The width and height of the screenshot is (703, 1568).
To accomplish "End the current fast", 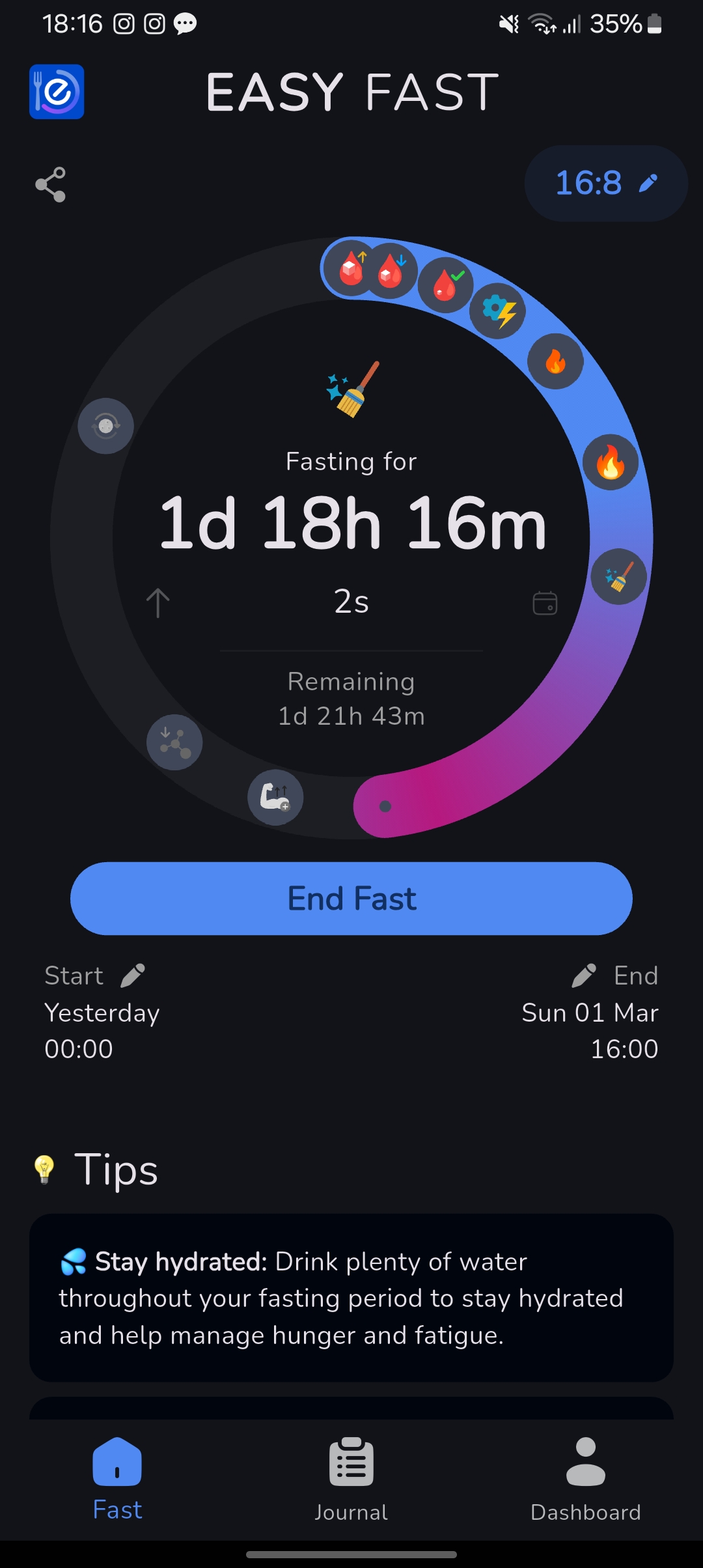I will click(x=351, y=899).
